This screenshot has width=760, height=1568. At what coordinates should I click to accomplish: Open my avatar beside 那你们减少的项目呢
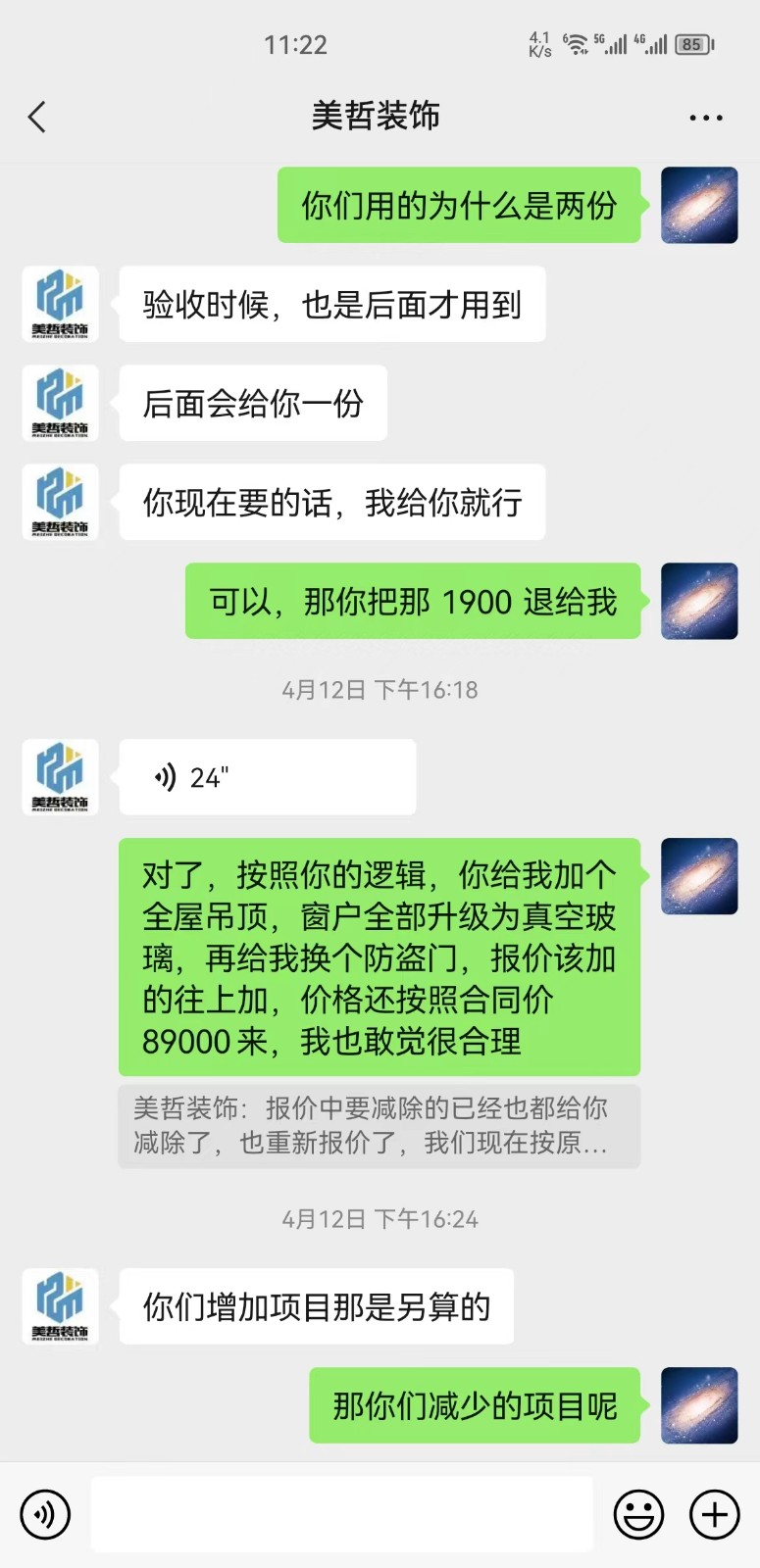pos(698,1405)
